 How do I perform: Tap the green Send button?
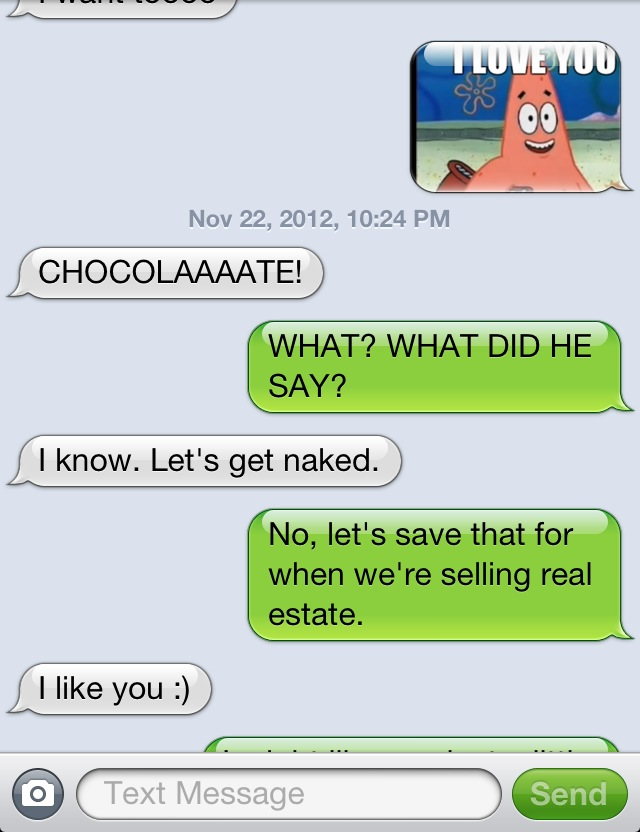(568, 794)
